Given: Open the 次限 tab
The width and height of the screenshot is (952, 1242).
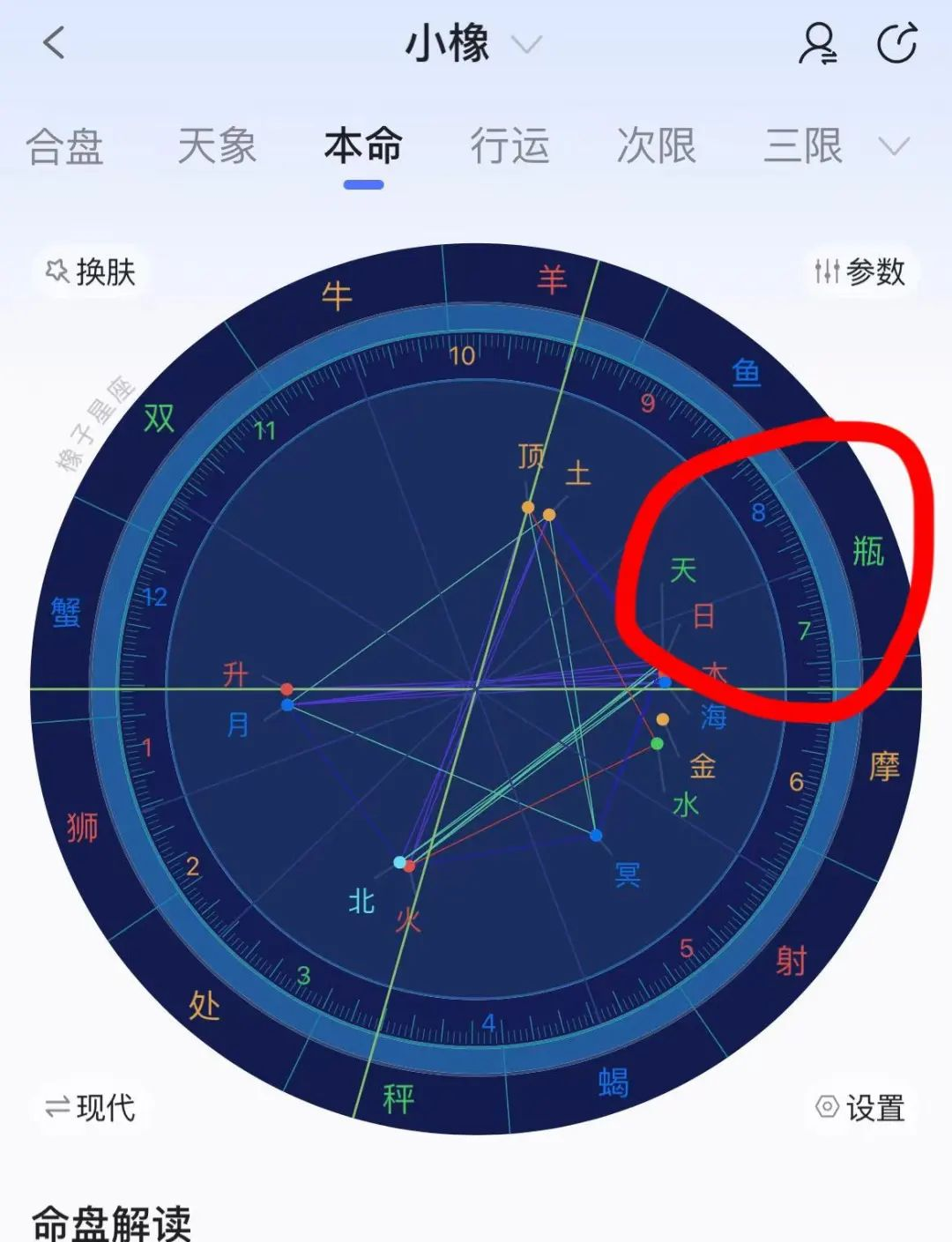Looking at the screenshot, I should 656,146.
